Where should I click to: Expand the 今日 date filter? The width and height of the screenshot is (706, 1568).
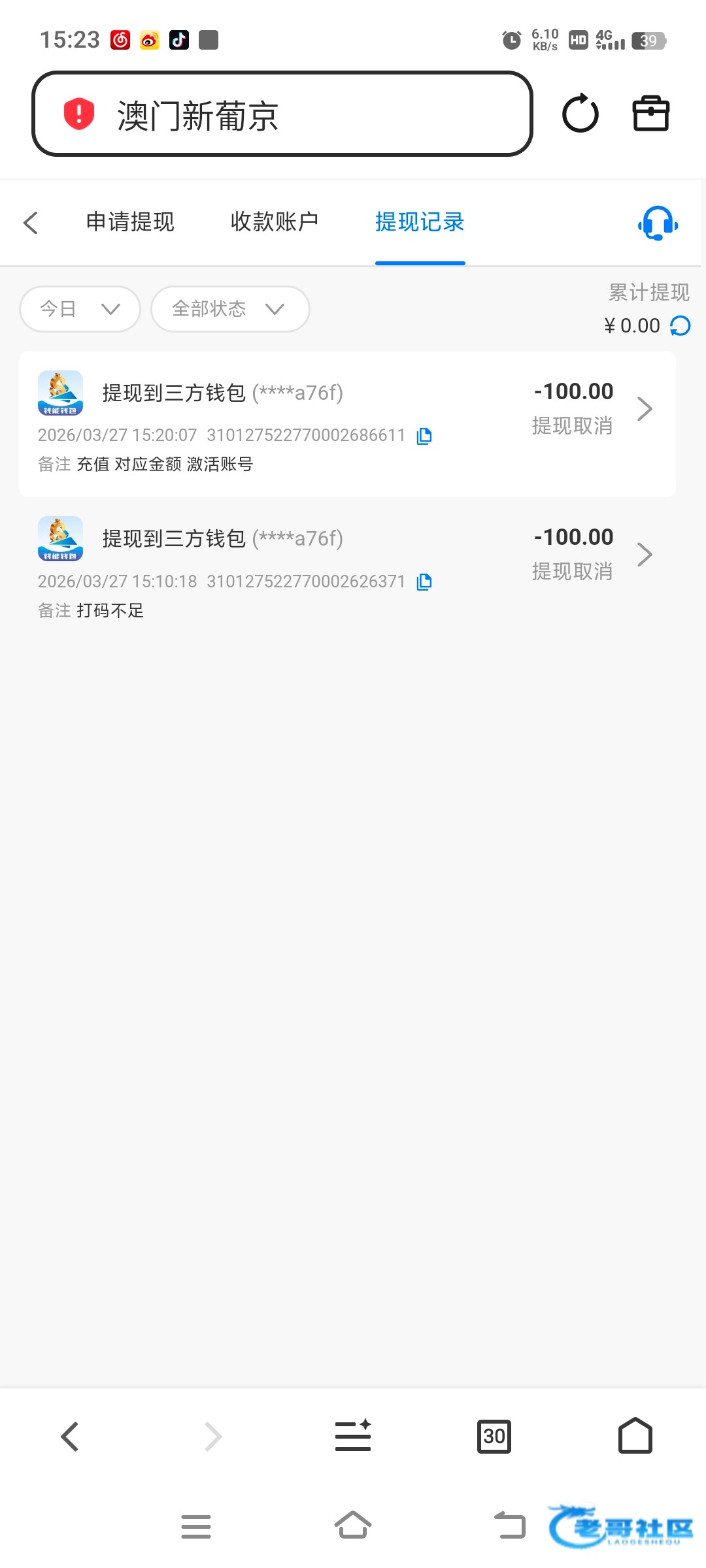coord(80,309)
